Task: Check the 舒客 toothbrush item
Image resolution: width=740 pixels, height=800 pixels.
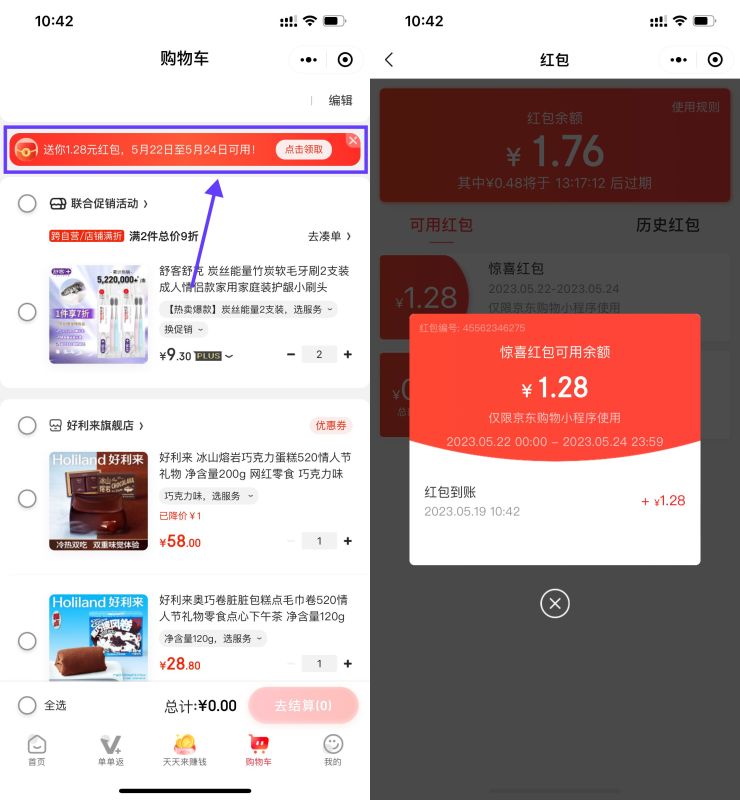Action: click(28, 312)
